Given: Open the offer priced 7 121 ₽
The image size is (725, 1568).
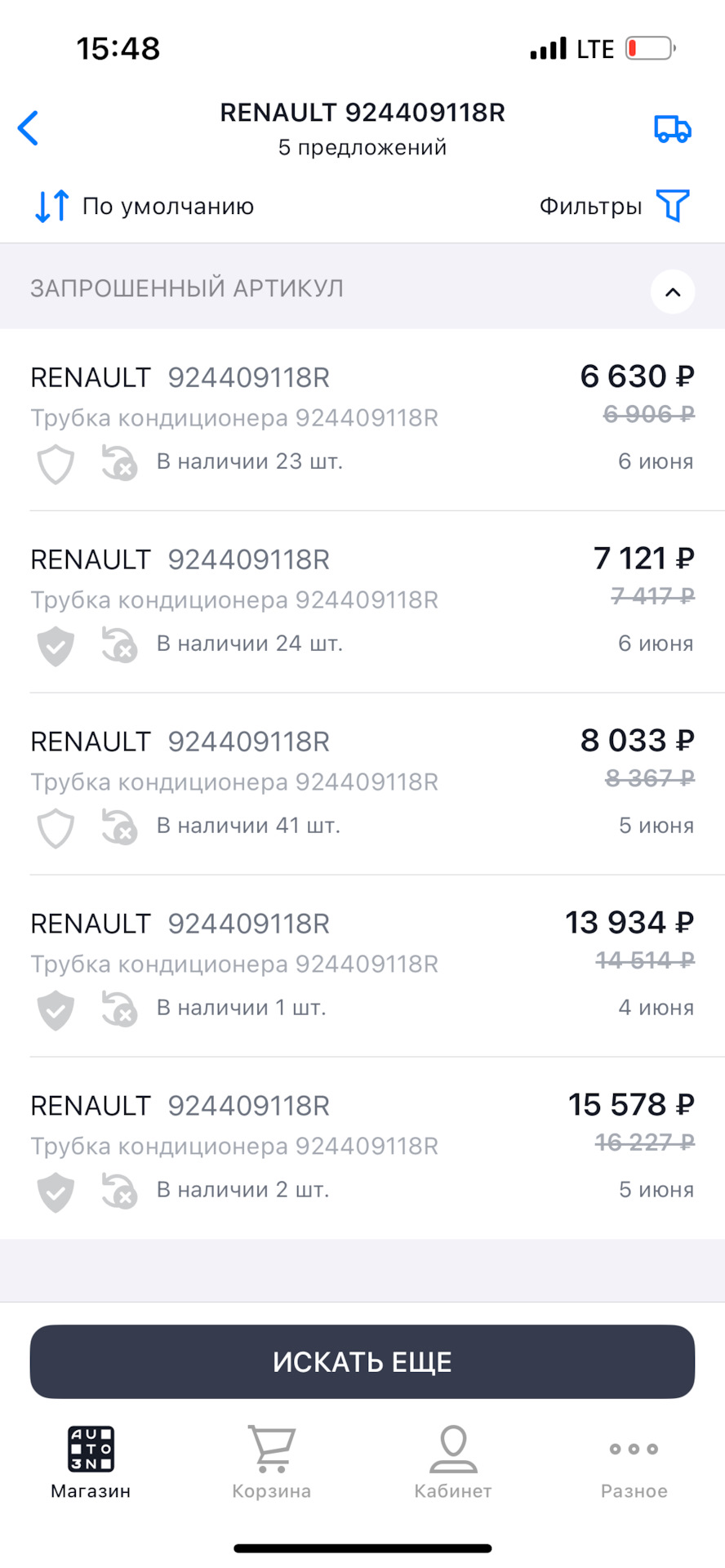Looking at the screenshot, I should tap(362, 602).
